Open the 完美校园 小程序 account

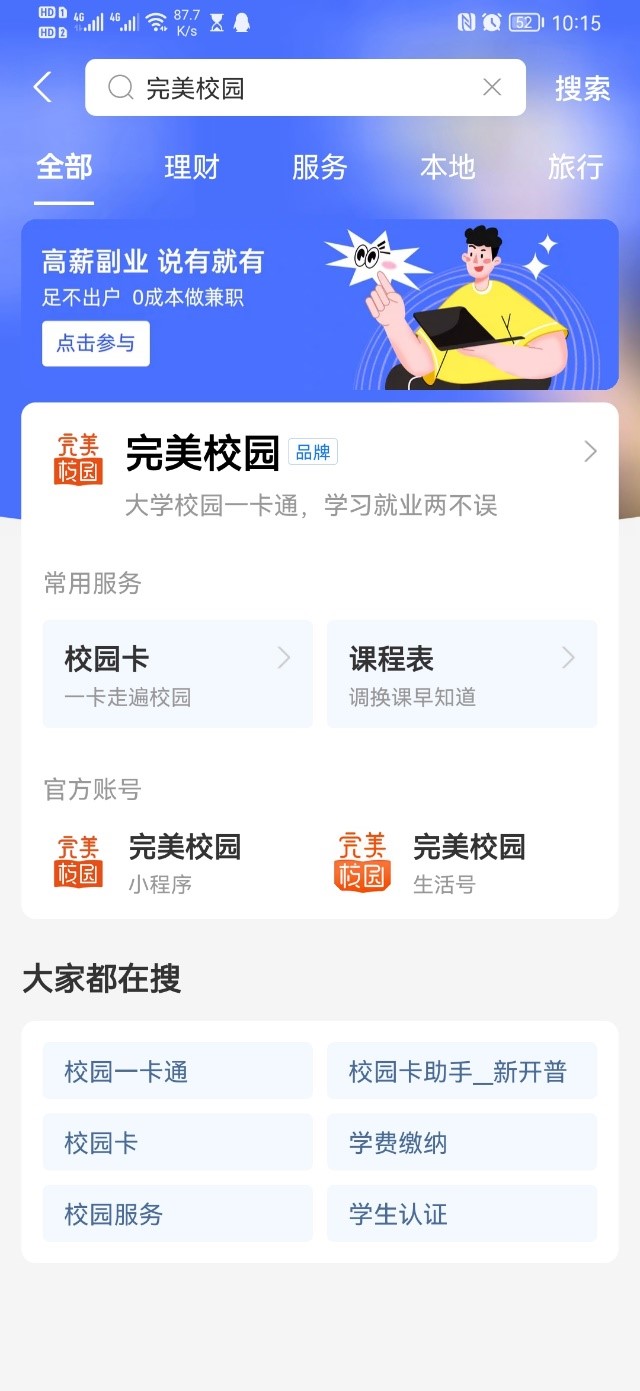(150, 863)
